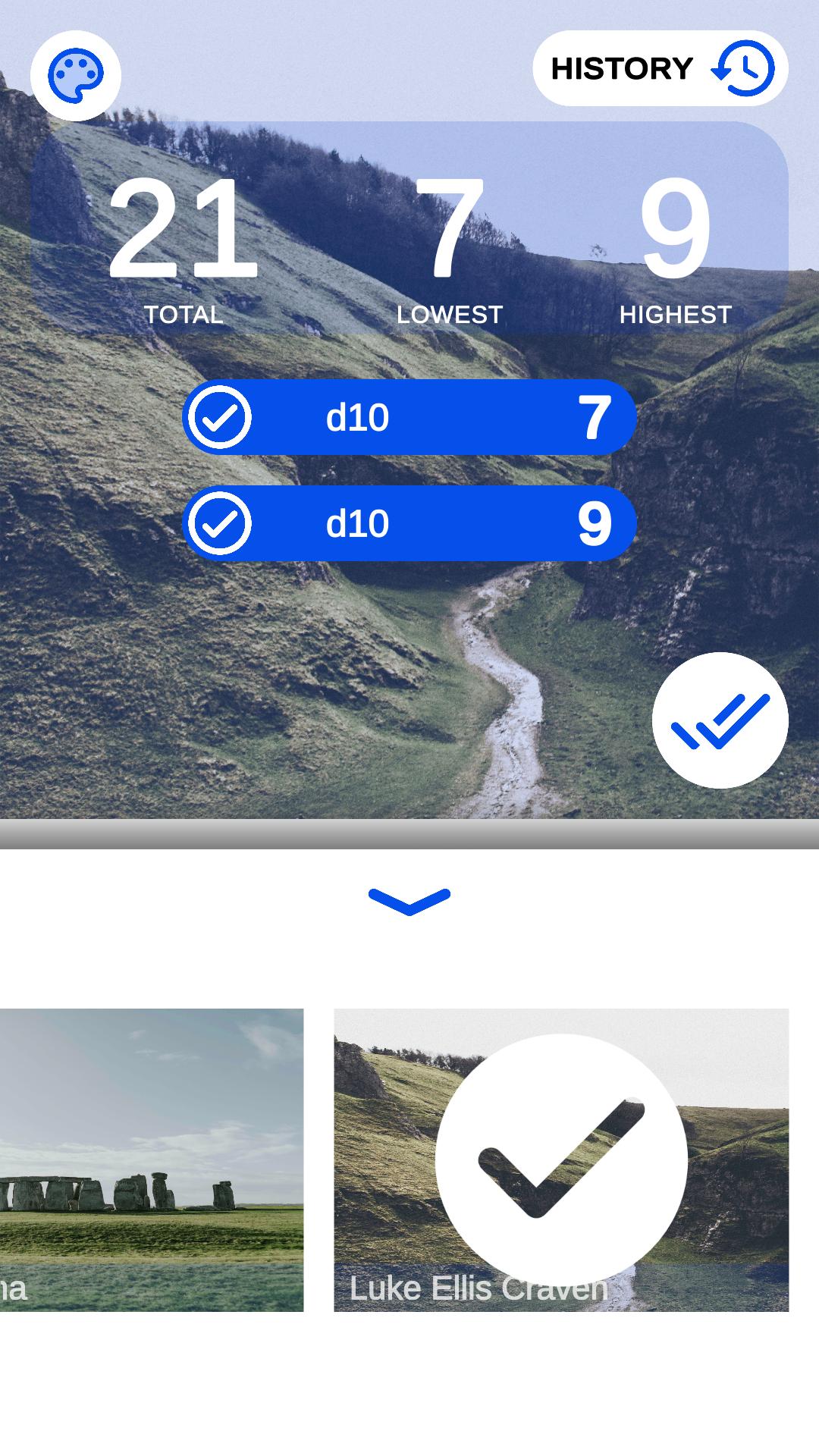Screen dimensions: 819x1456
Task: Open the roll History
Action: [x=660, y=68]
